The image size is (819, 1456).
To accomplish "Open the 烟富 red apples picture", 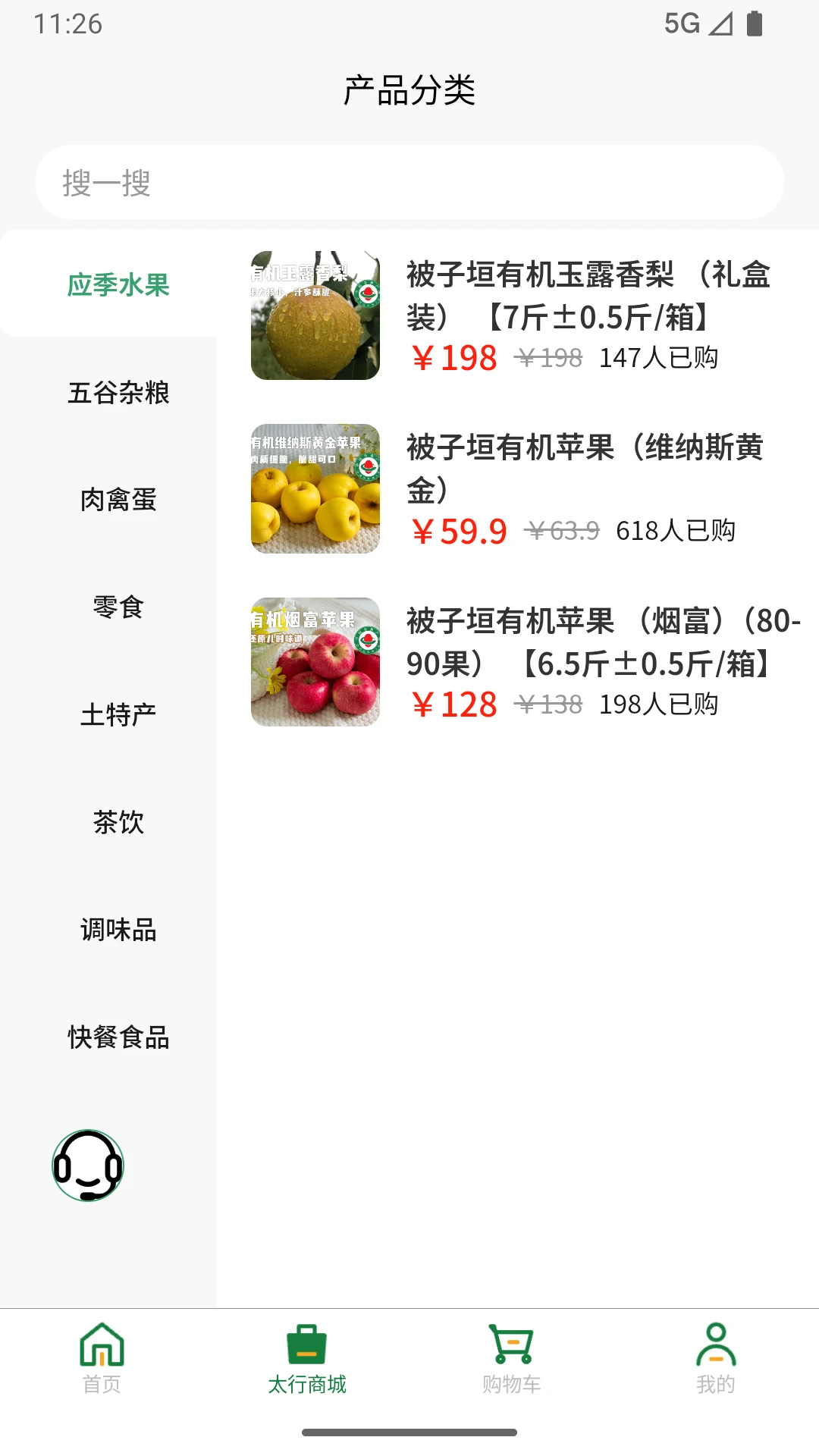I will (315, 662).
